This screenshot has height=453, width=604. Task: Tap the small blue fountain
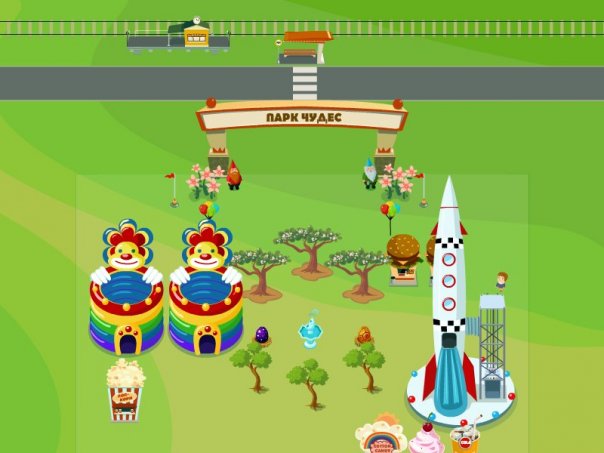tap(311, 330)
